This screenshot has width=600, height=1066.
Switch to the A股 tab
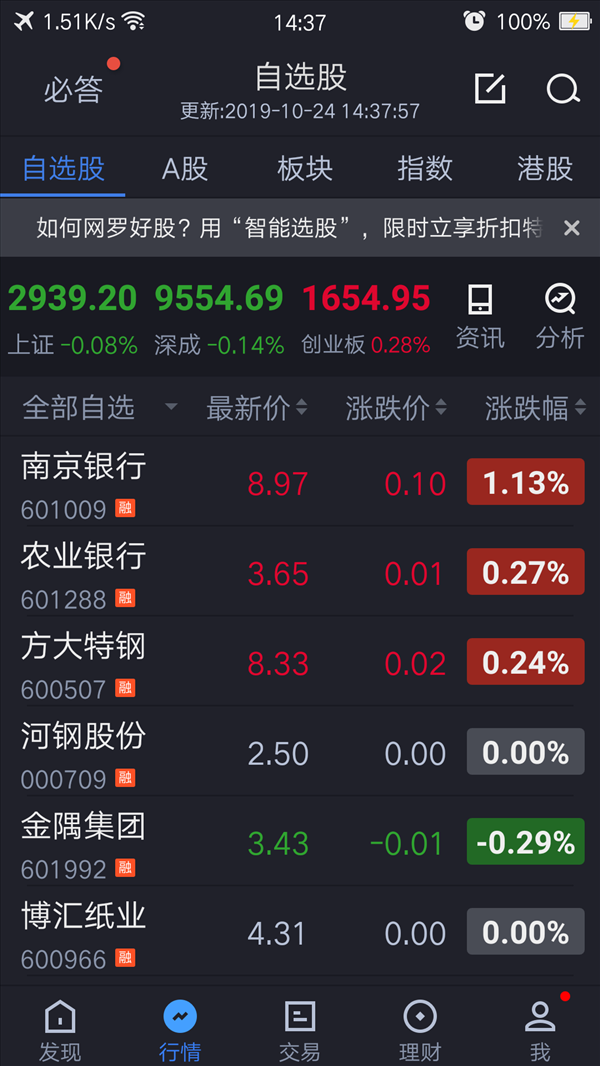(185, 169)
